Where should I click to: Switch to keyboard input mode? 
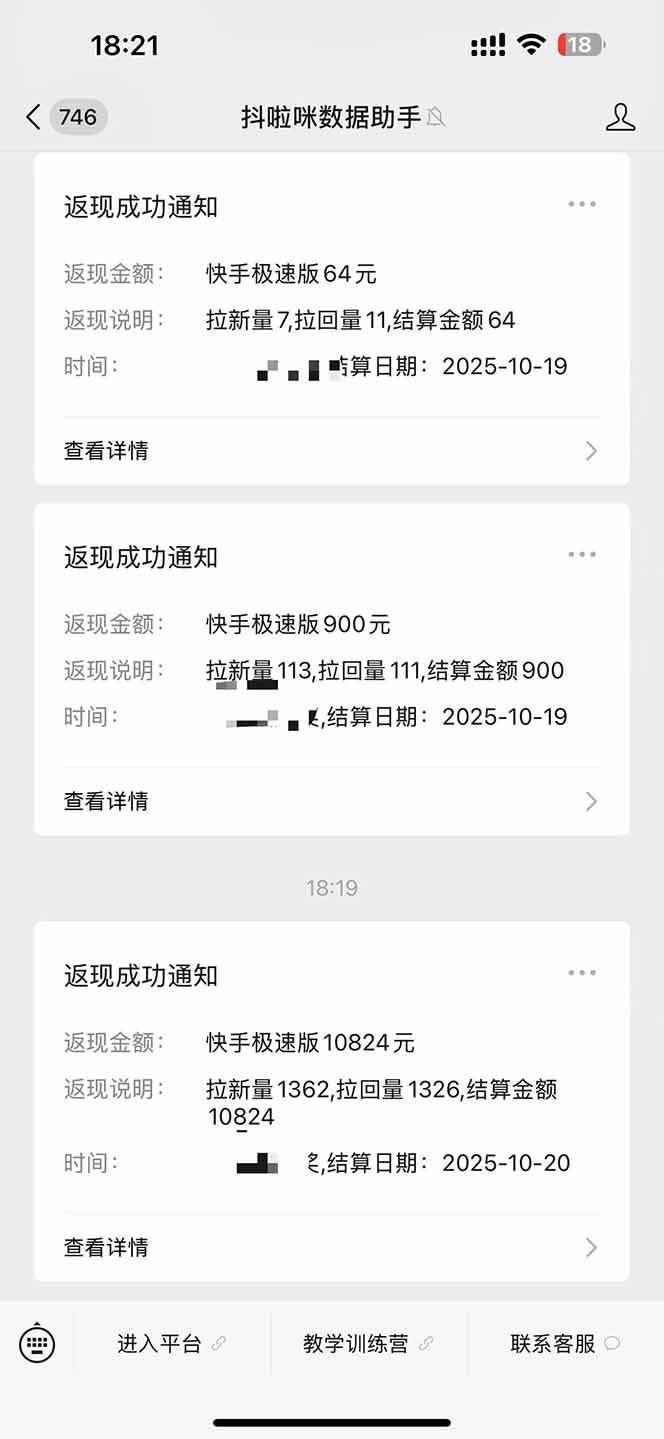(37, 1344)
